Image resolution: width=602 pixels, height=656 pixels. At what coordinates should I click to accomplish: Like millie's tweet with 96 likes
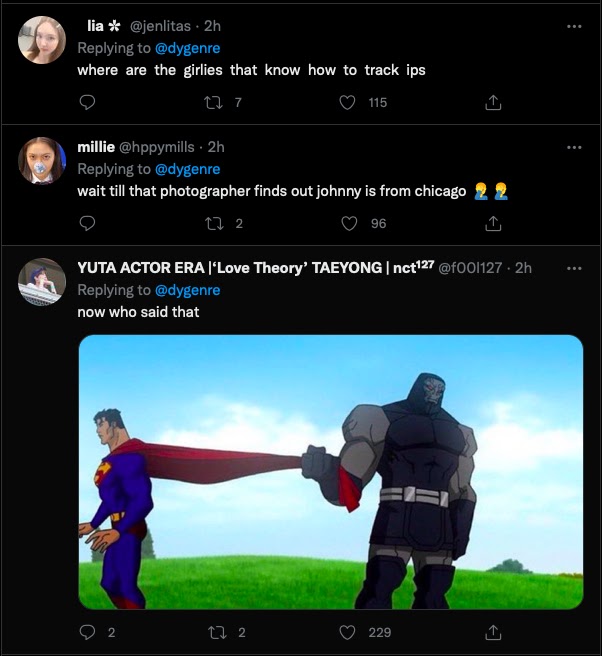(348, 224)
